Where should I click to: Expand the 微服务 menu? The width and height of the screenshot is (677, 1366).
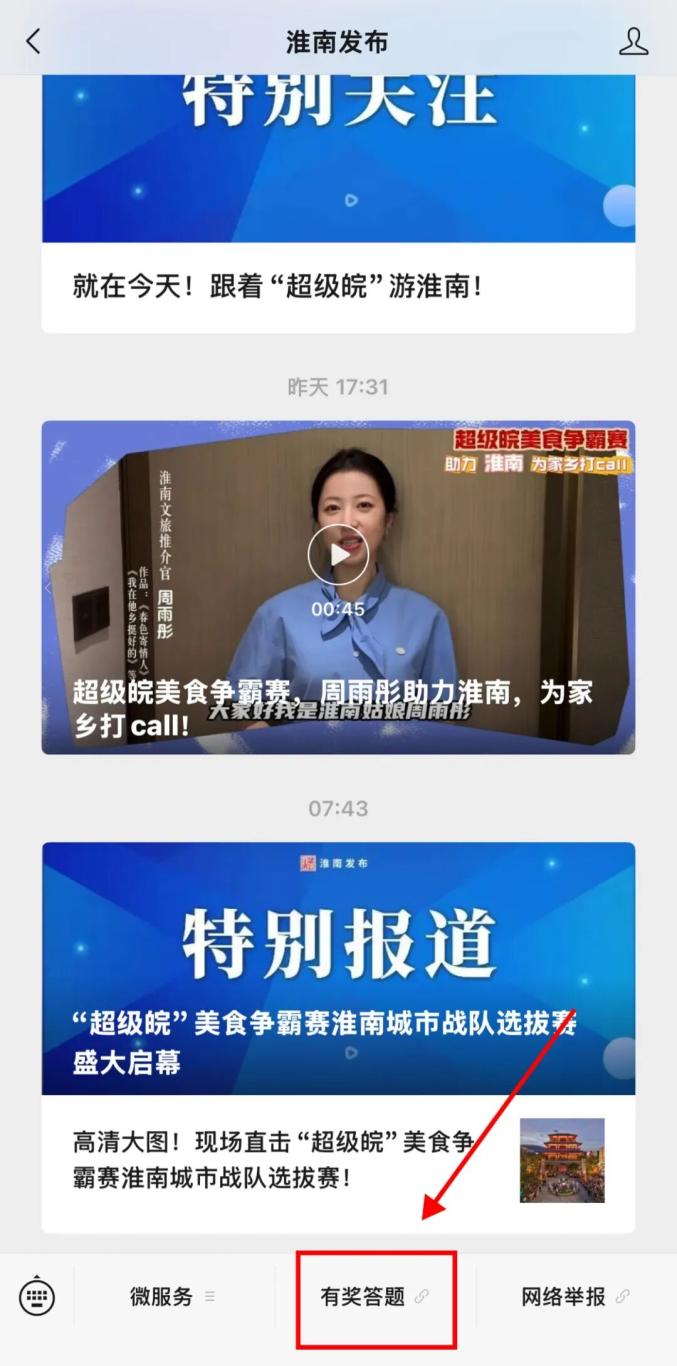[x=172, y=1297]
